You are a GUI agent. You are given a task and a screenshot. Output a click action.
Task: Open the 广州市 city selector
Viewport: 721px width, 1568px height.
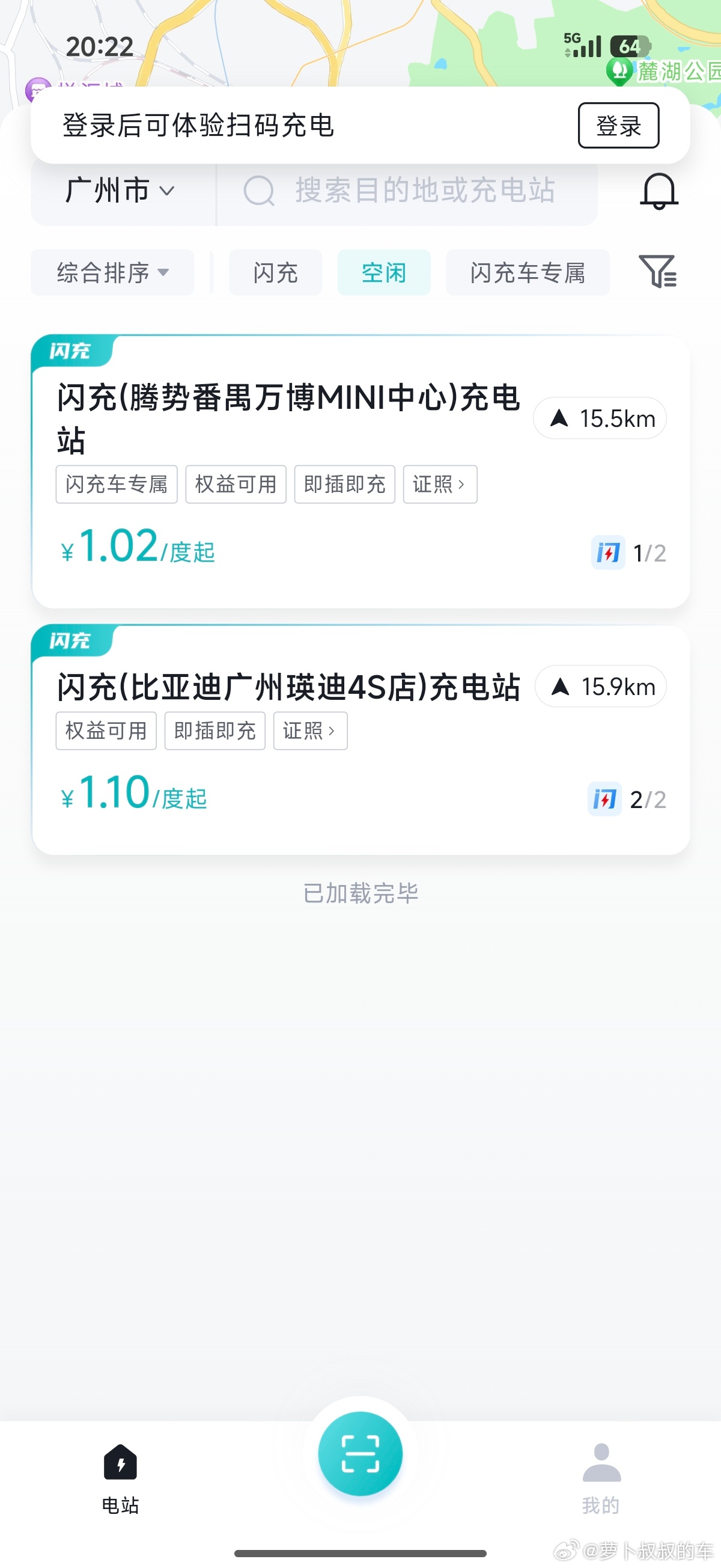120,191
